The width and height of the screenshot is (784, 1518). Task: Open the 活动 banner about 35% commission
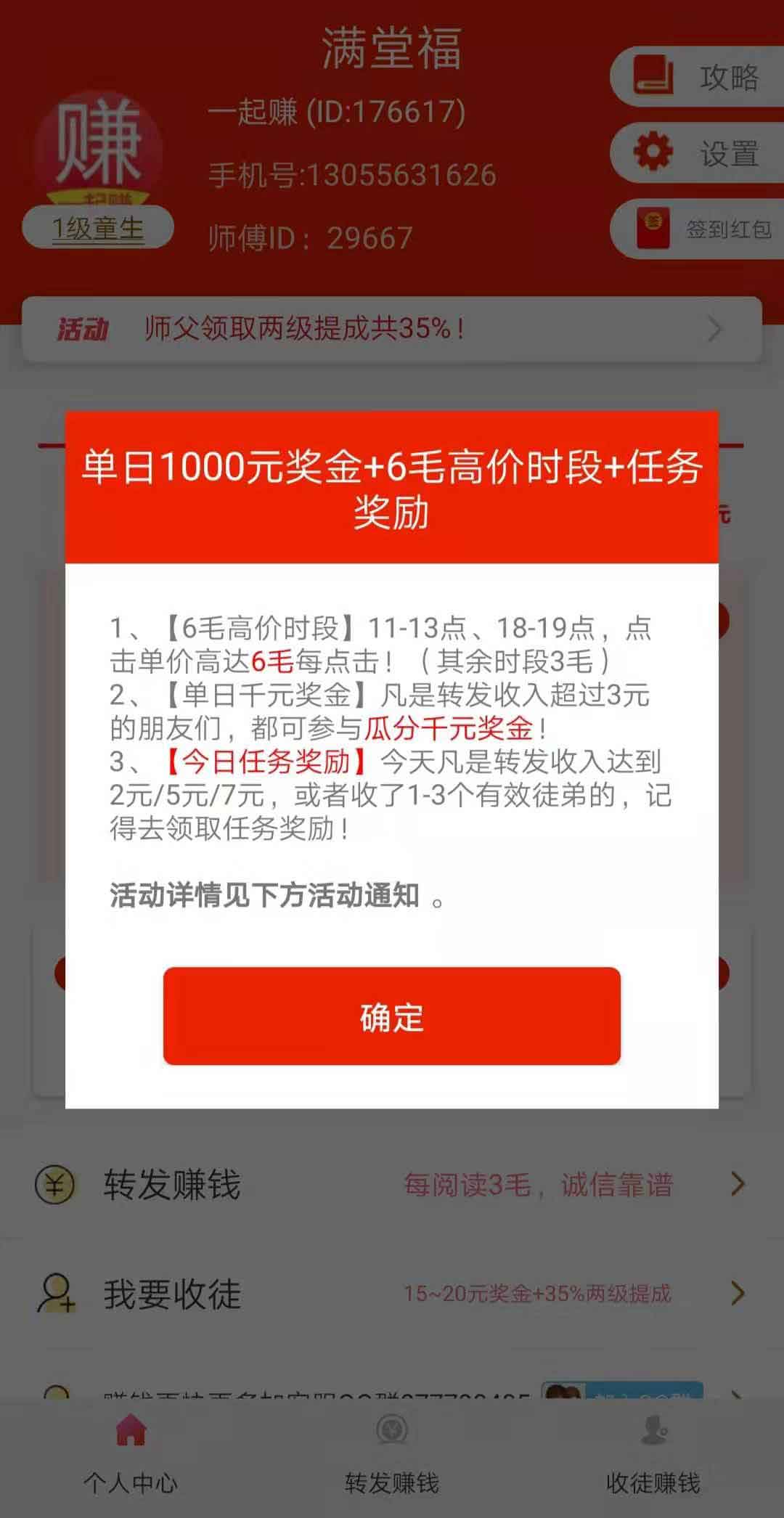coord(392,329)
